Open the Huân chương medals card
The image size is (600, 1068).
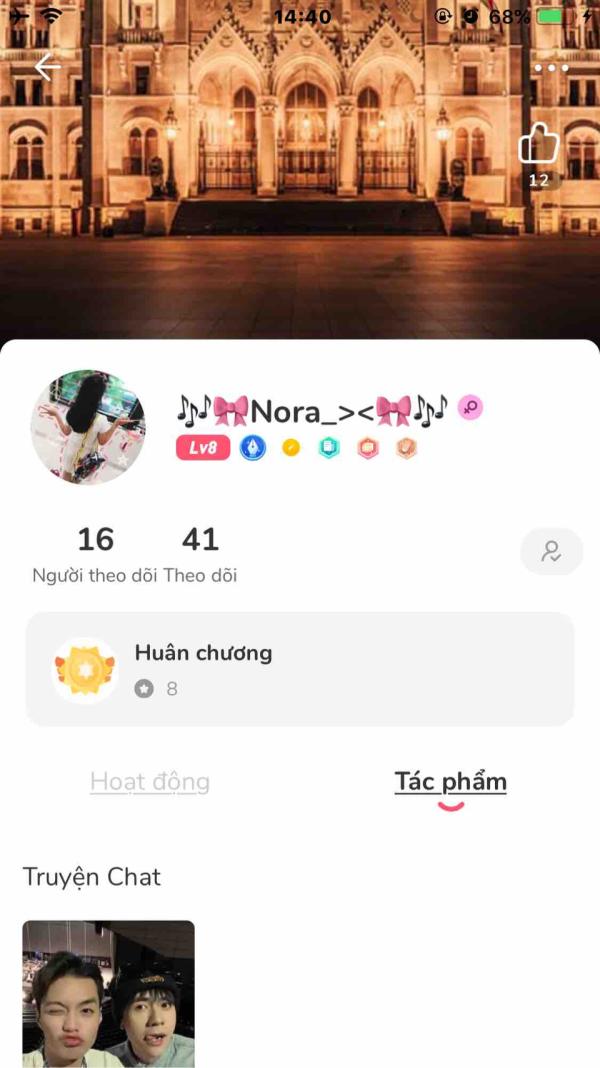(300, 669)
